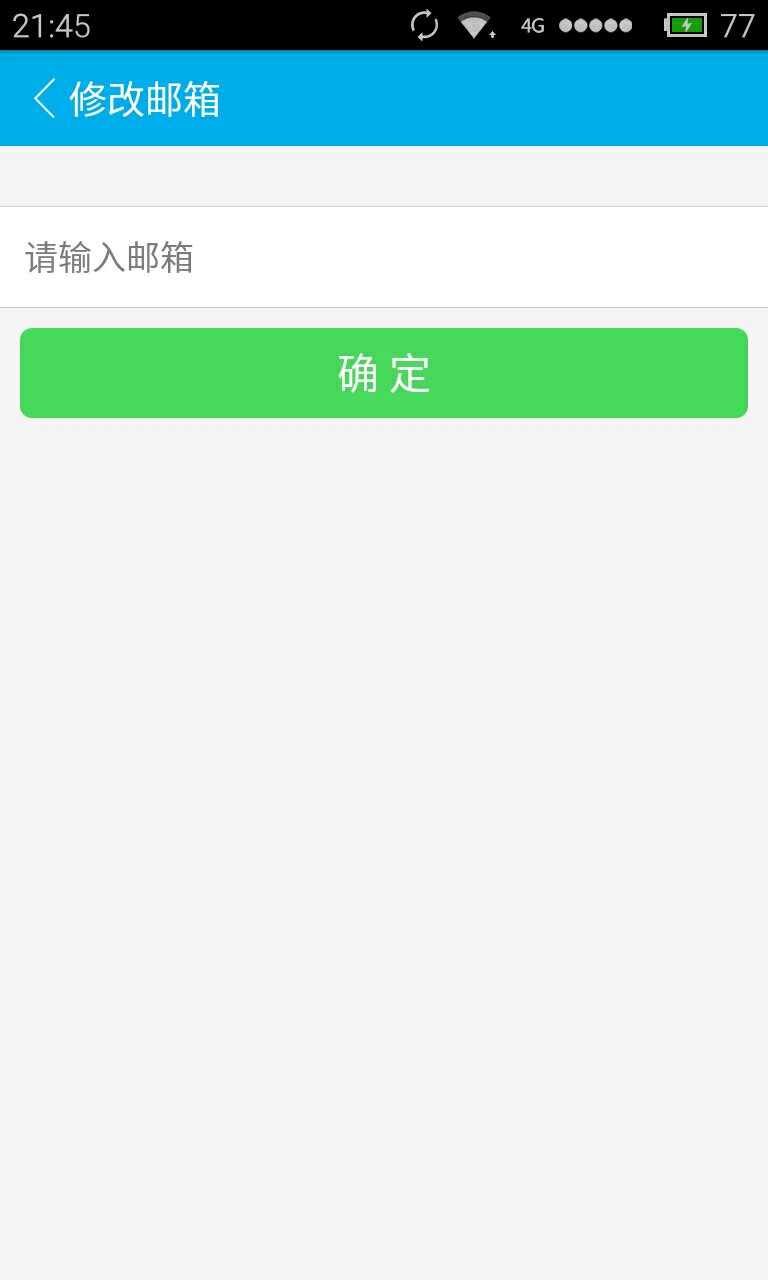Image resolution: width=768 pixels, height=1280 pixels.
Task: Tap the battery percentage reading 77
Action: pos(736,24)
